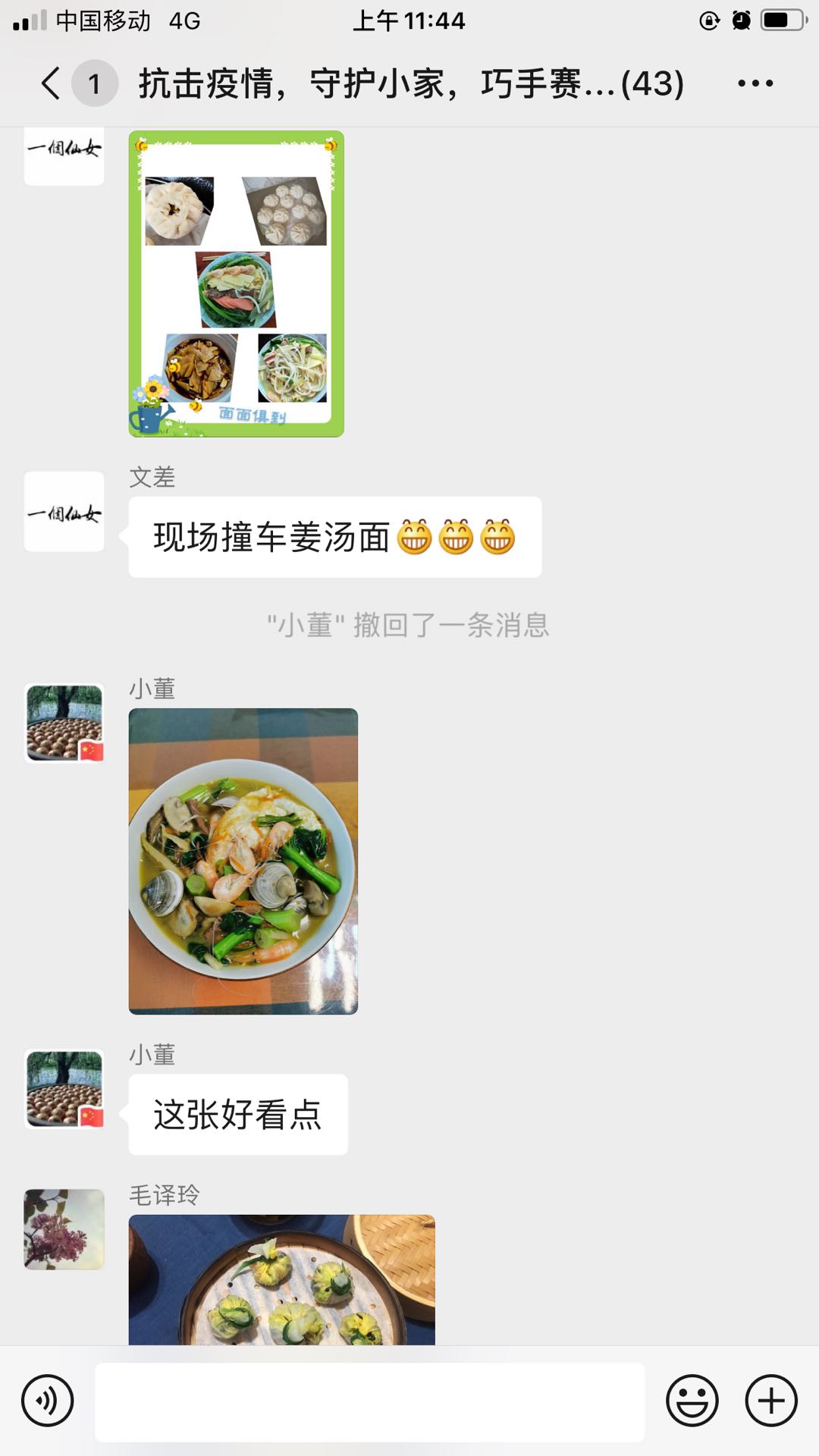Image resolution: width=819 pixels, height=1456 pixels.
Task: Go back to the chat list
Action: point(52,83)
